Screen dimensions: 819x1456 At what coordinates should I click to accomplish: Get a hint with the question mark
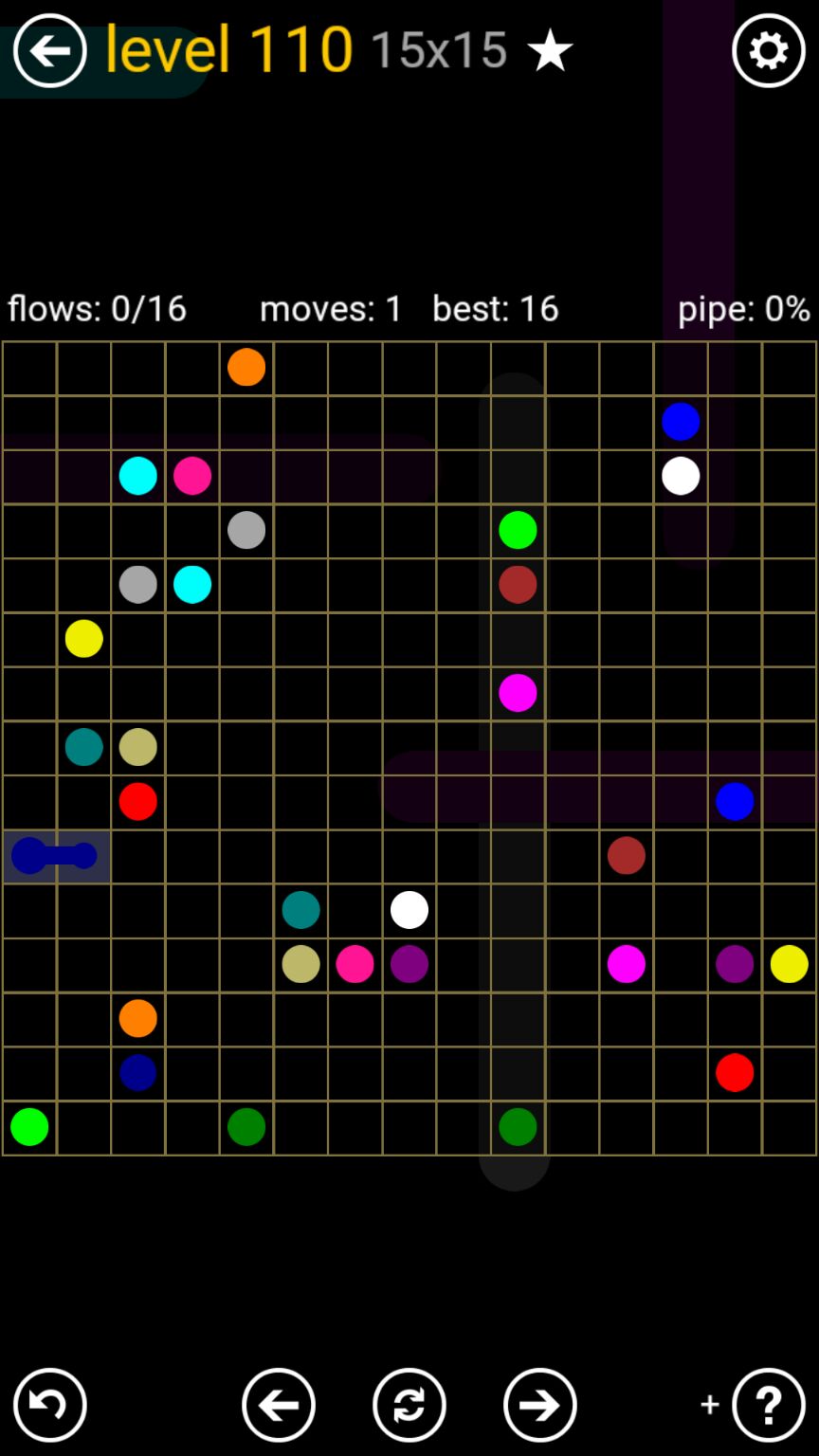[x=768, y=1405]
